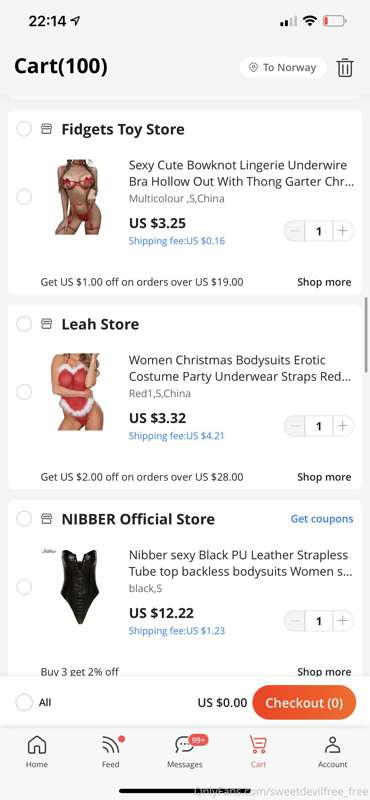This screenshot has height=800, width=370.
Task: Open Shop more for Fidgets Toy Store
Action: pos(324,282)
